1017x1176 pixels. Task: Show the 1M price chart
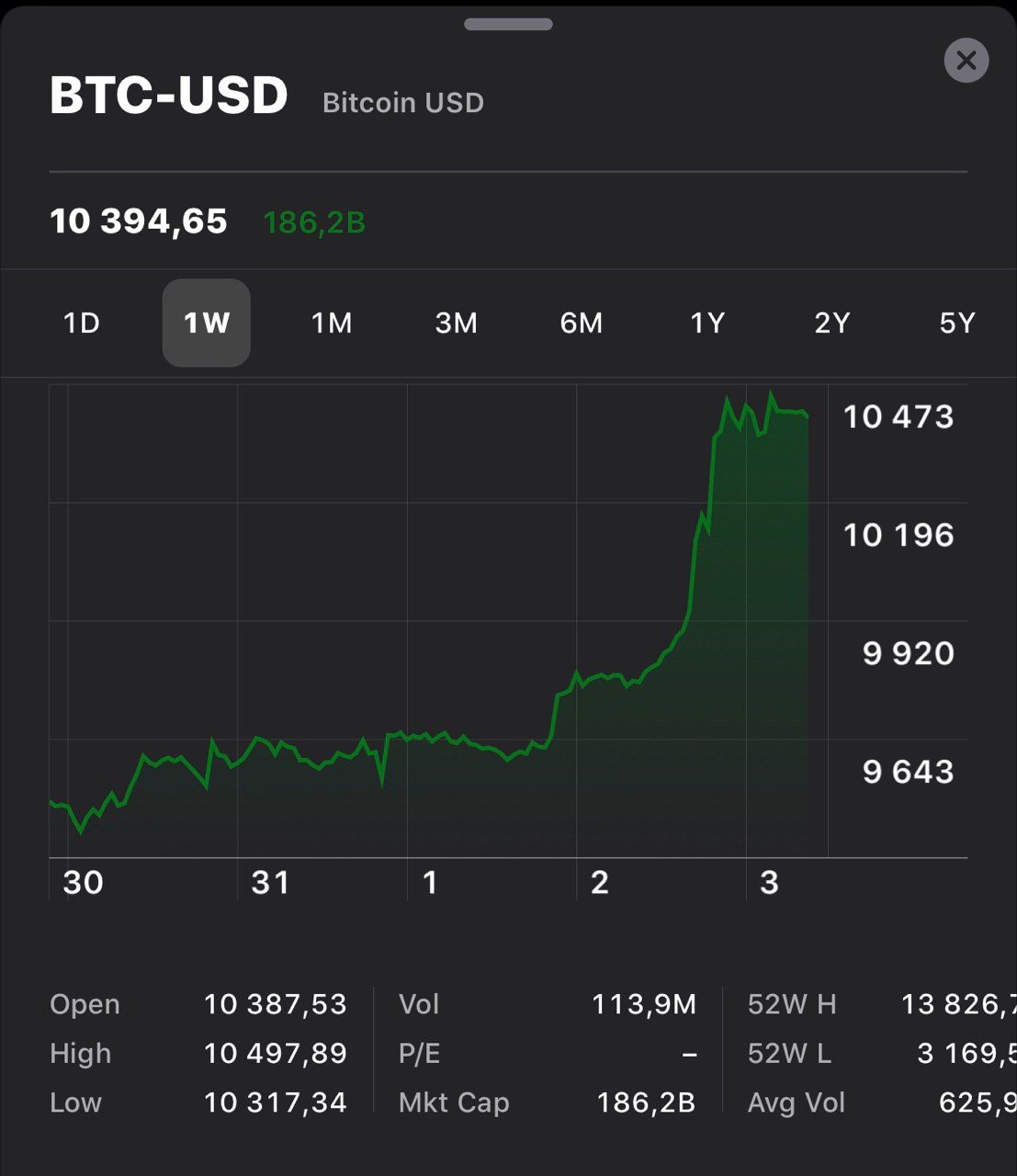pyautogui.click(x=332, y=323)
